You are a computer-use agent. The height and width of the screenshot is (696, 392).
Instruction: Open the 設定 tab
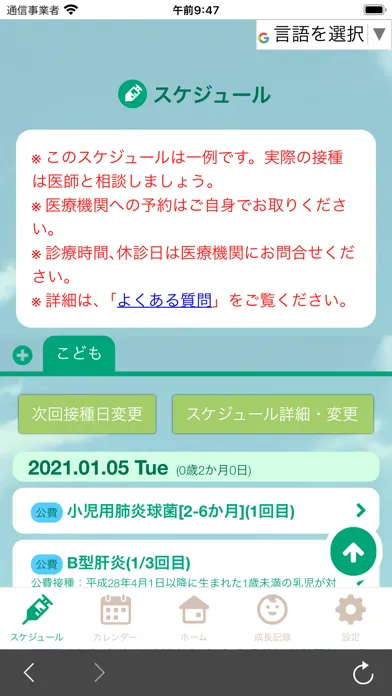(x=351, y=618)
